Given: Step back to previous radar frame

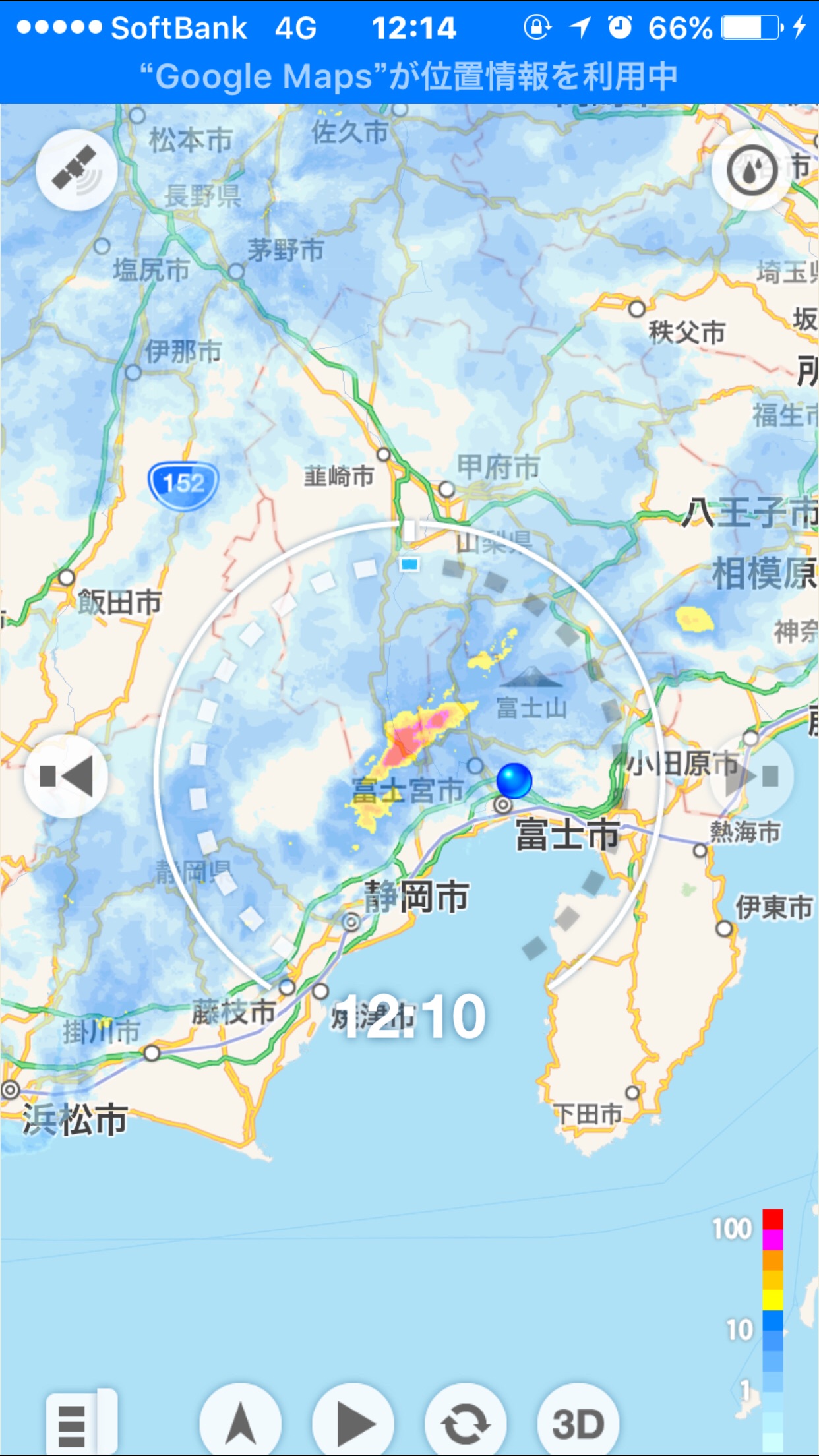Looking at the screenshot, I should pyautogui.click(x=67, y=775).
